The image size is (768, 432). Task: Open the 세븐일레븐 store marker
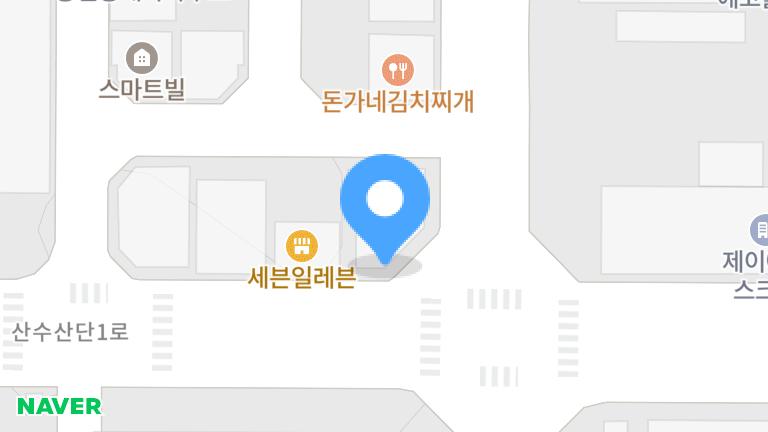point(301,245)
